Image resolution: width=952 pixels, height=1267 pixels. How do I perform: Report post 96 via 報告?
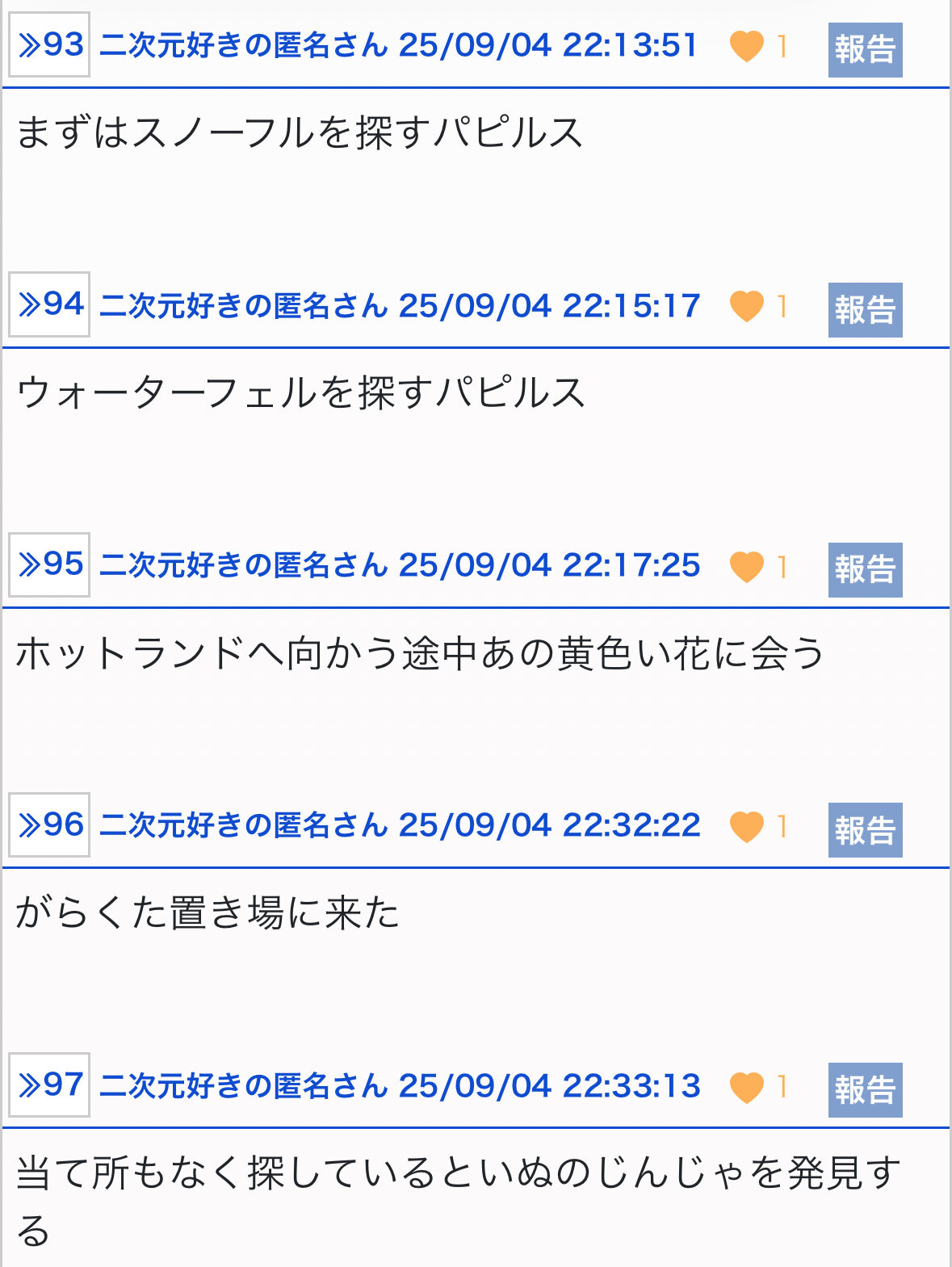pyautogui.click(x=865, y=830)
